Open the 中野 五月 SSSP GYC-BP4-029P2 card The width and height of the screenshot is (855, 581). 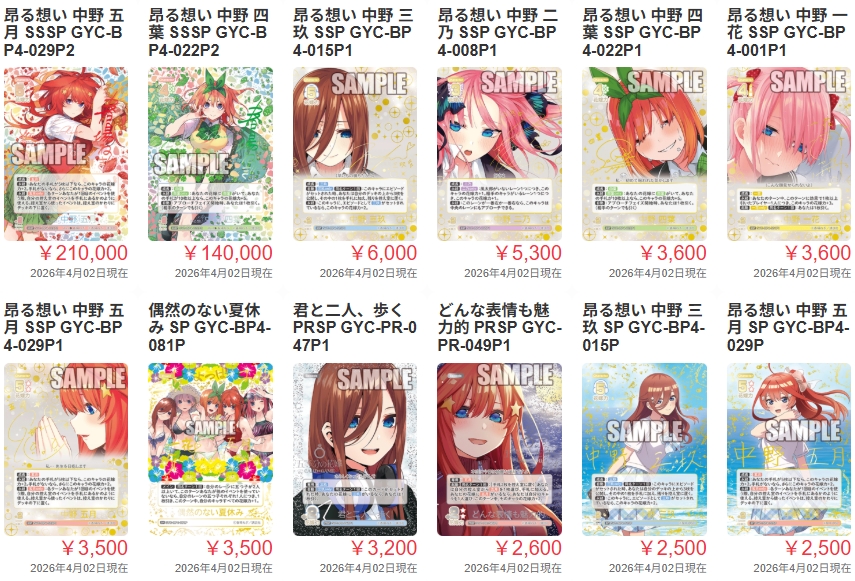tap(66, 153)
